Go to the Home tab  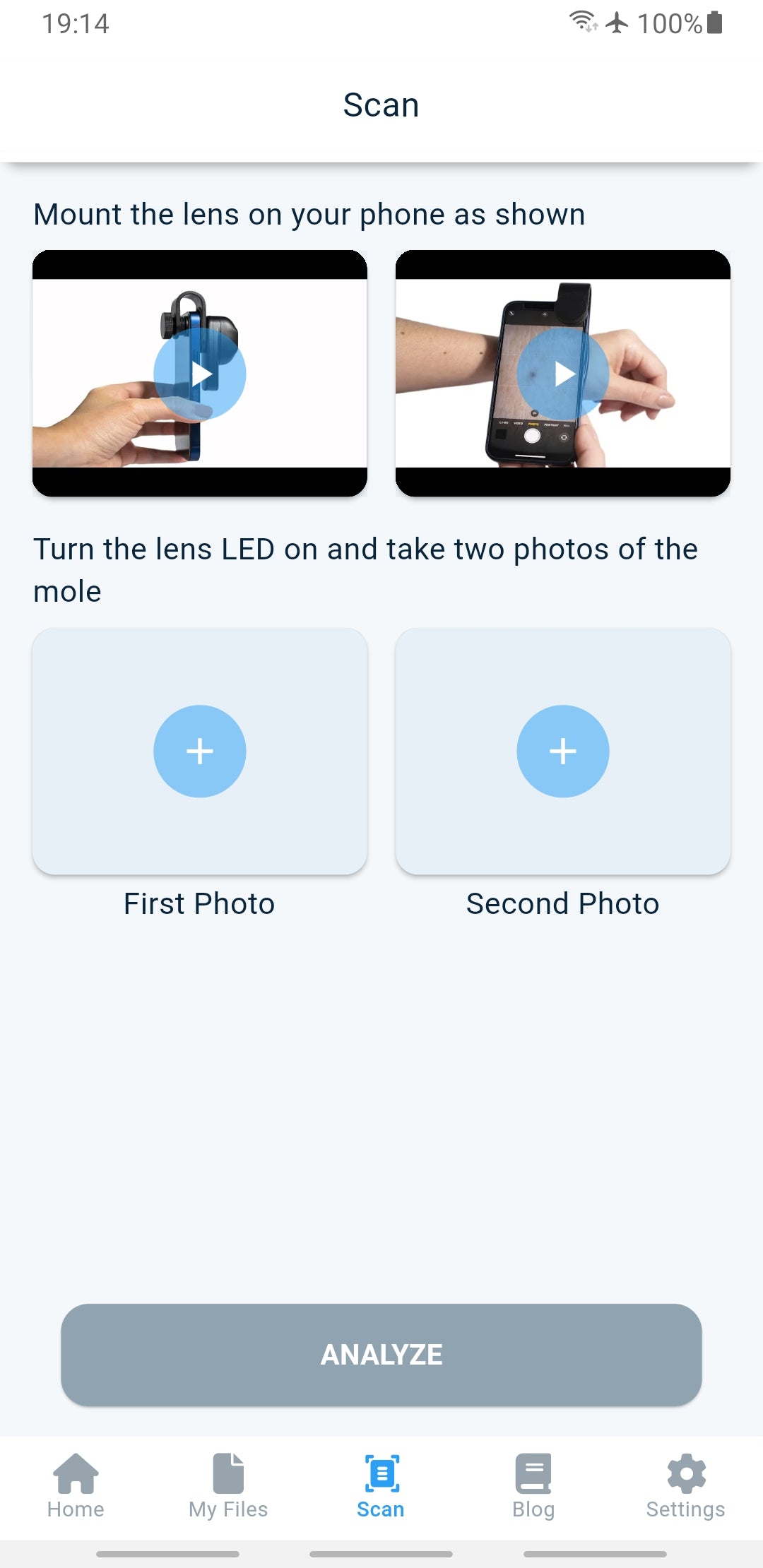tap(76, 1486)
